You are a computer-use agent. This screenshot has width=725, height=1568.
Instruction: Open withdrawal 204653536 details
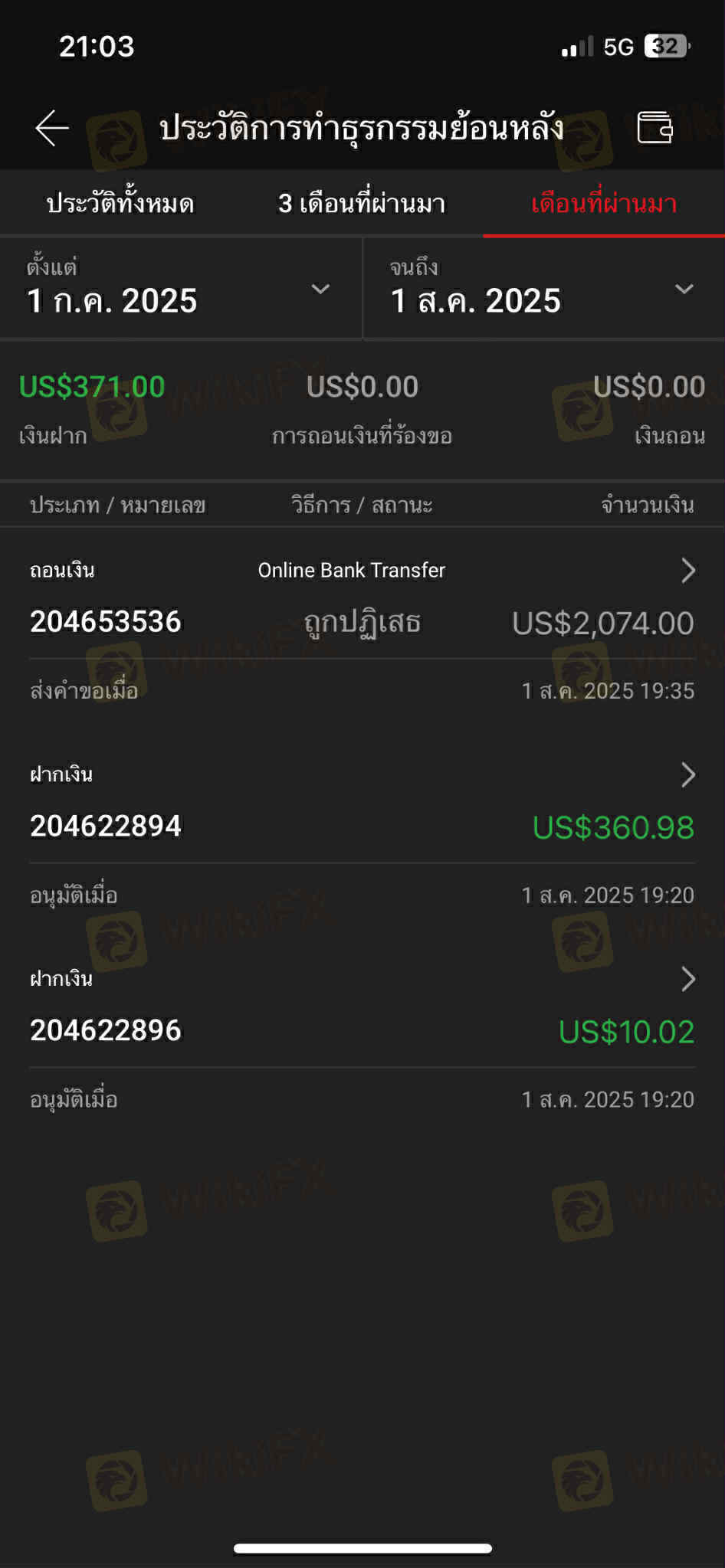(362, 630)
